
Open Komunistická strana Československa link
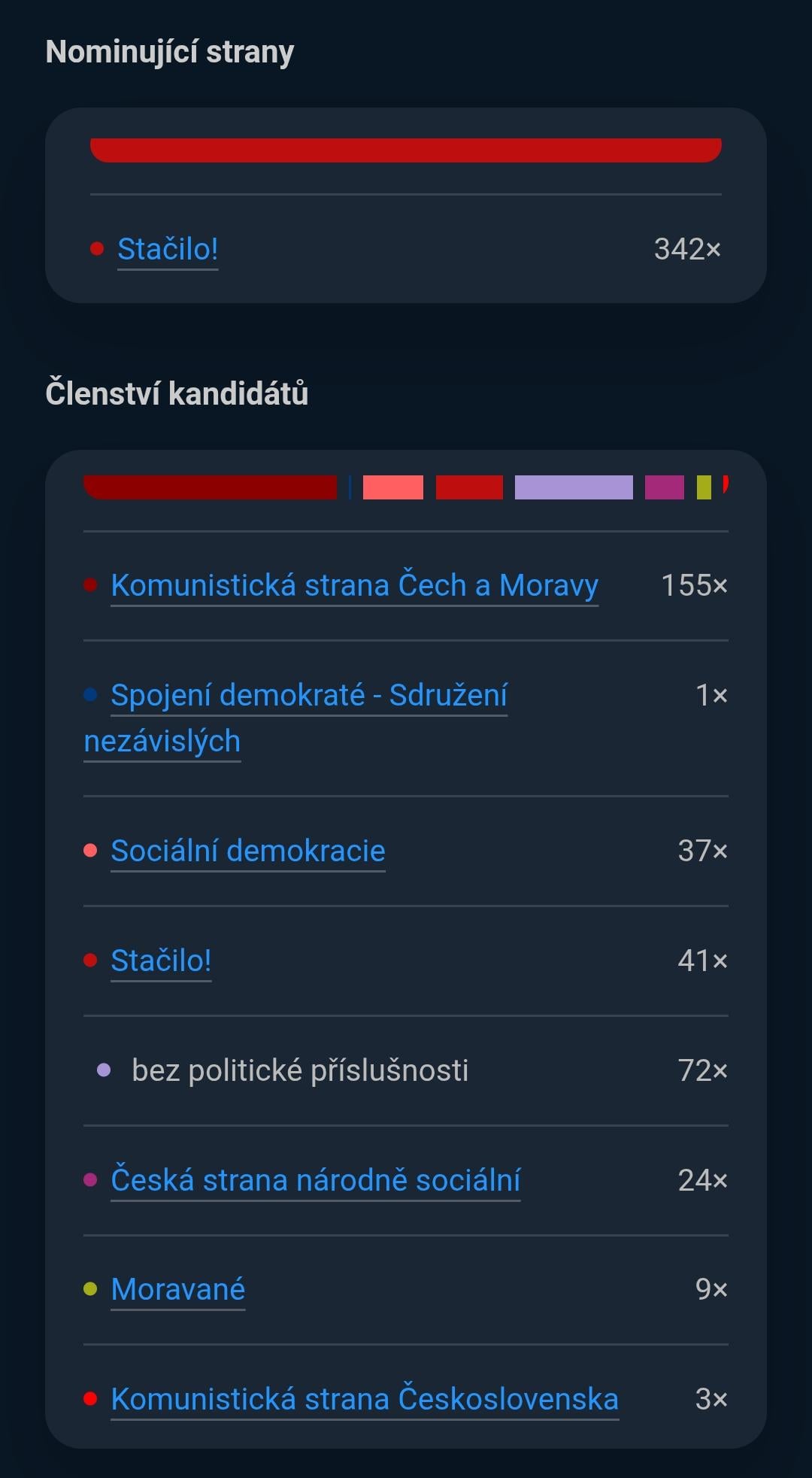pyautogui.click(x=365, y=1399)
